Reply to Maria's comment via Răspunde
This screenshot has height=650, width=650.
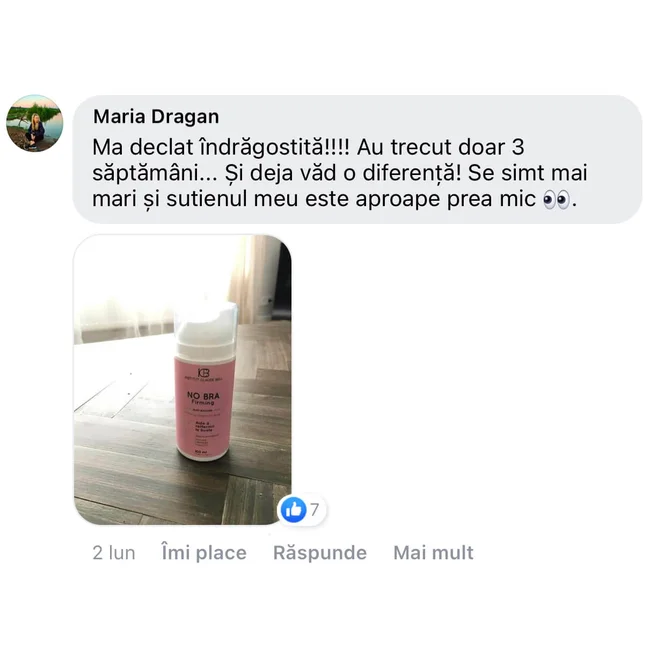(x=319, y=553)
